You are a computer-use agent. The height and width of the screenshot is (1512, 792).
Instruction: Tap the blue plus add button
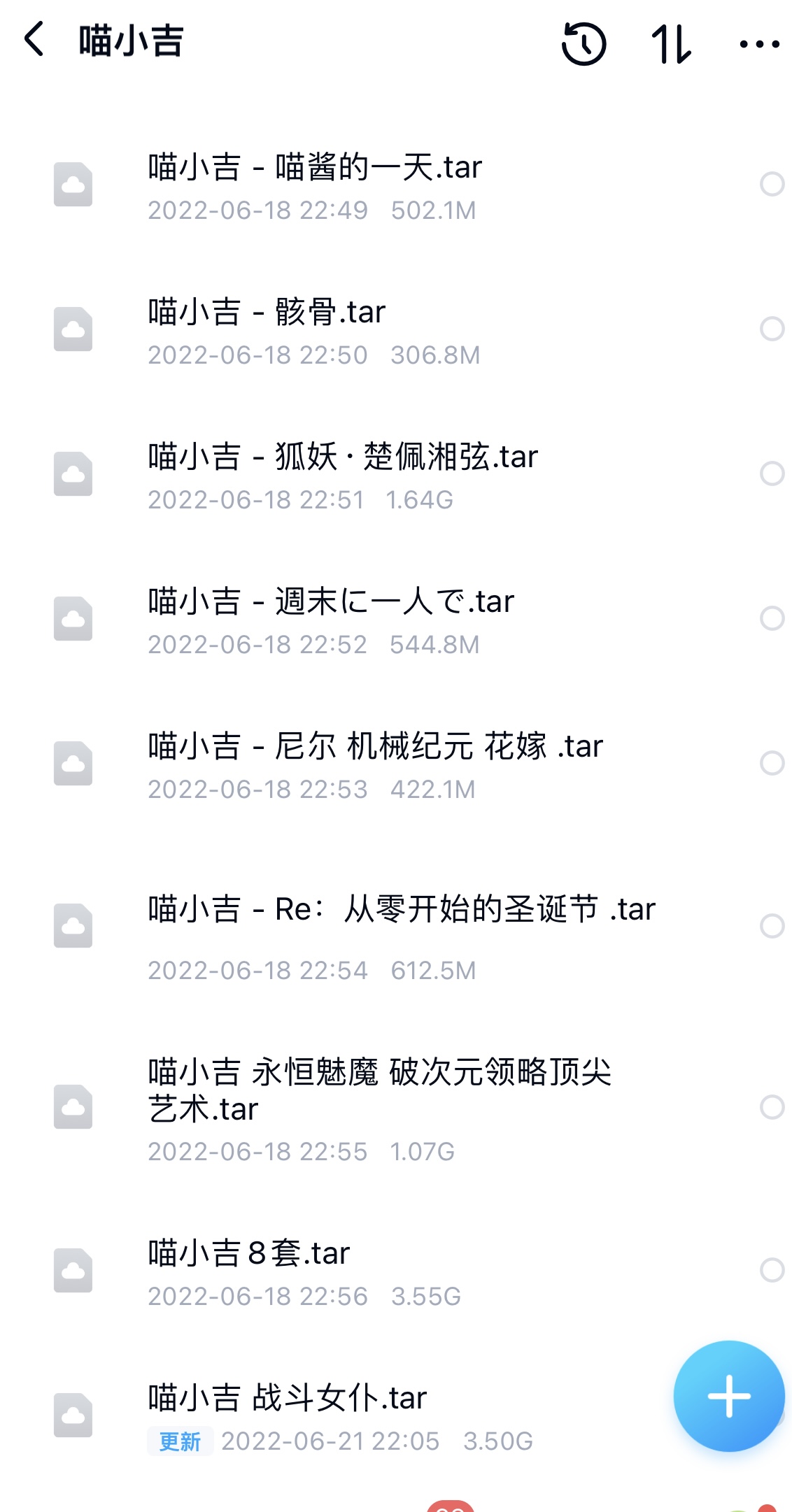click(x=728, y=1396)
